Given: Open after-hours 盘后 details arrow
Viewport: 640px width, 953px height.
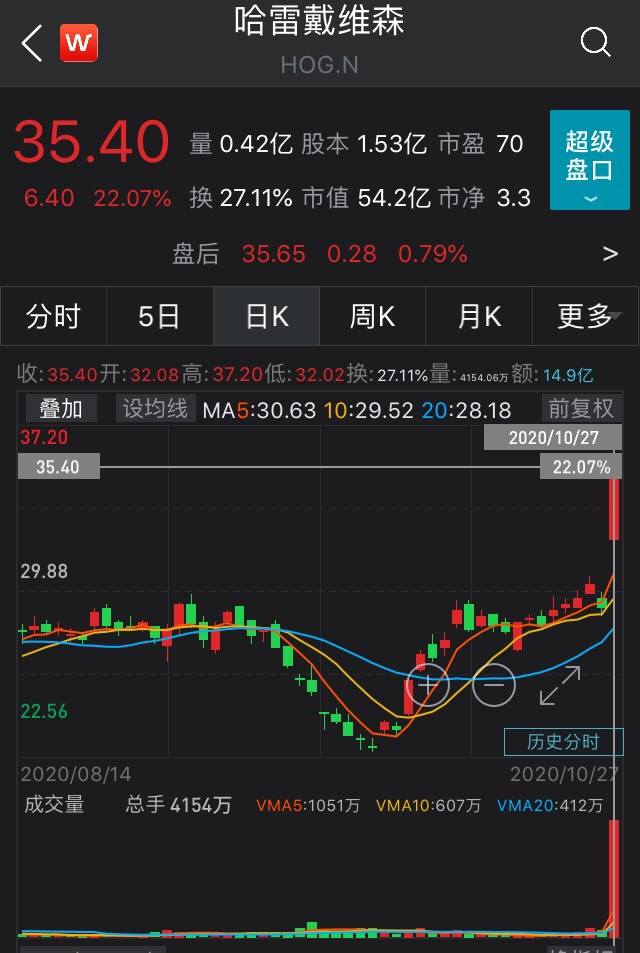Looking at the screenshot, I should point(610,254).
